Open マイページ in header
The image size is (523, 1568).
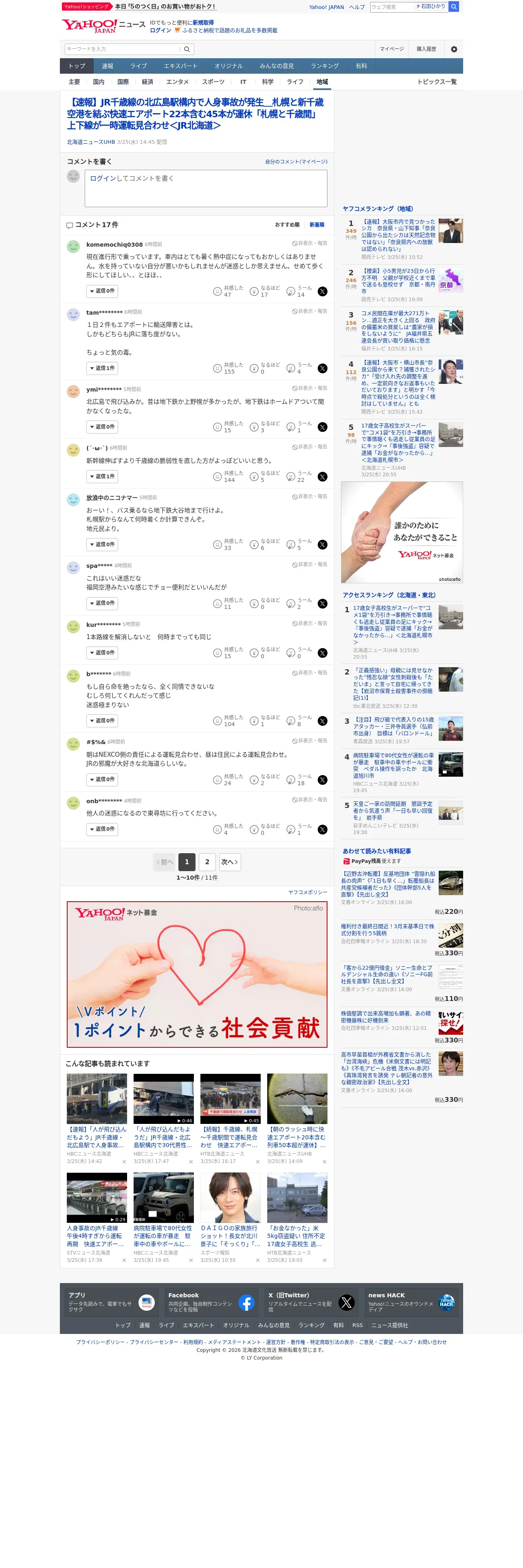(x=391, y=49)
